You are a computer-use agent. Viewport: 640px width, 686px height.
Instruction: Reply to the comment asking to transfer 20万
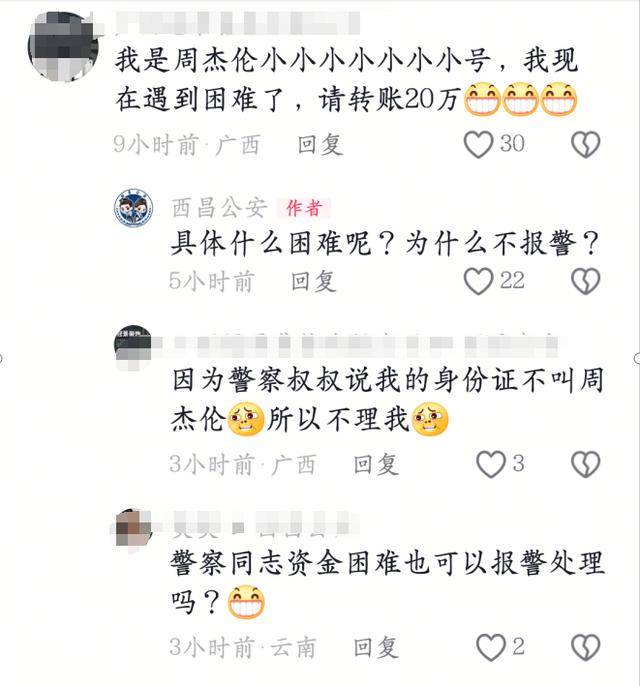pyautogui.click(x=320, y=145)
